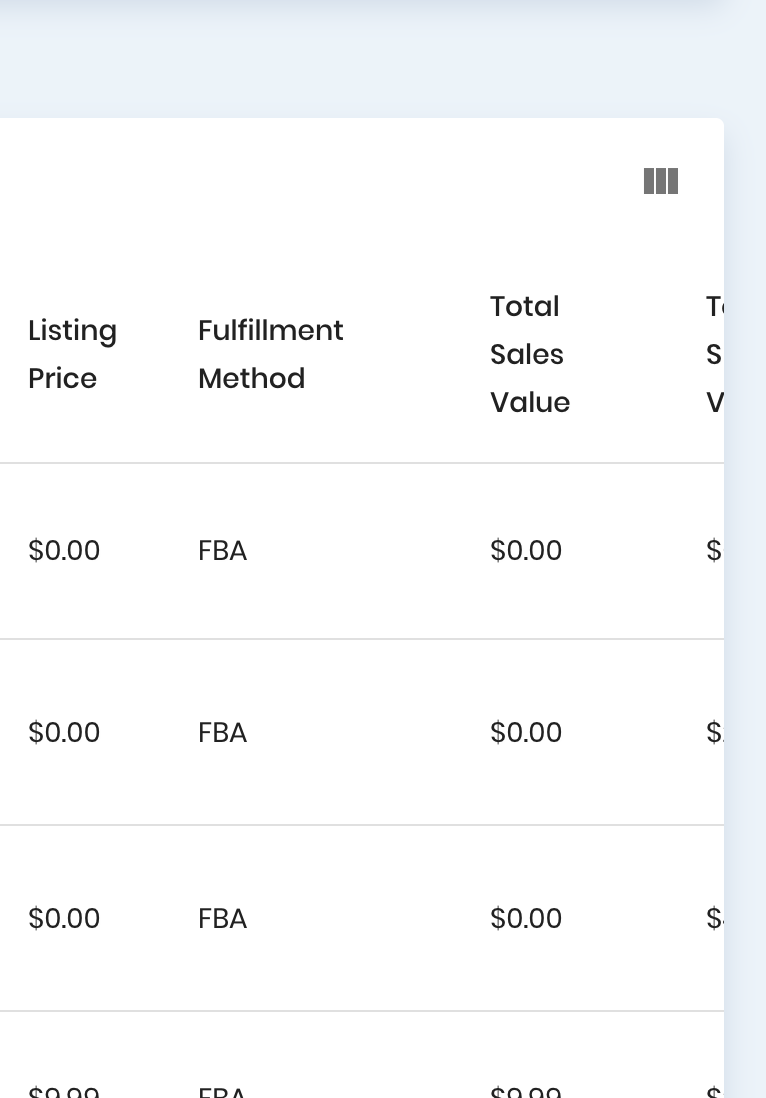Click the $0.00 price in the second row

pyautogui.click(x=64, y=732)
